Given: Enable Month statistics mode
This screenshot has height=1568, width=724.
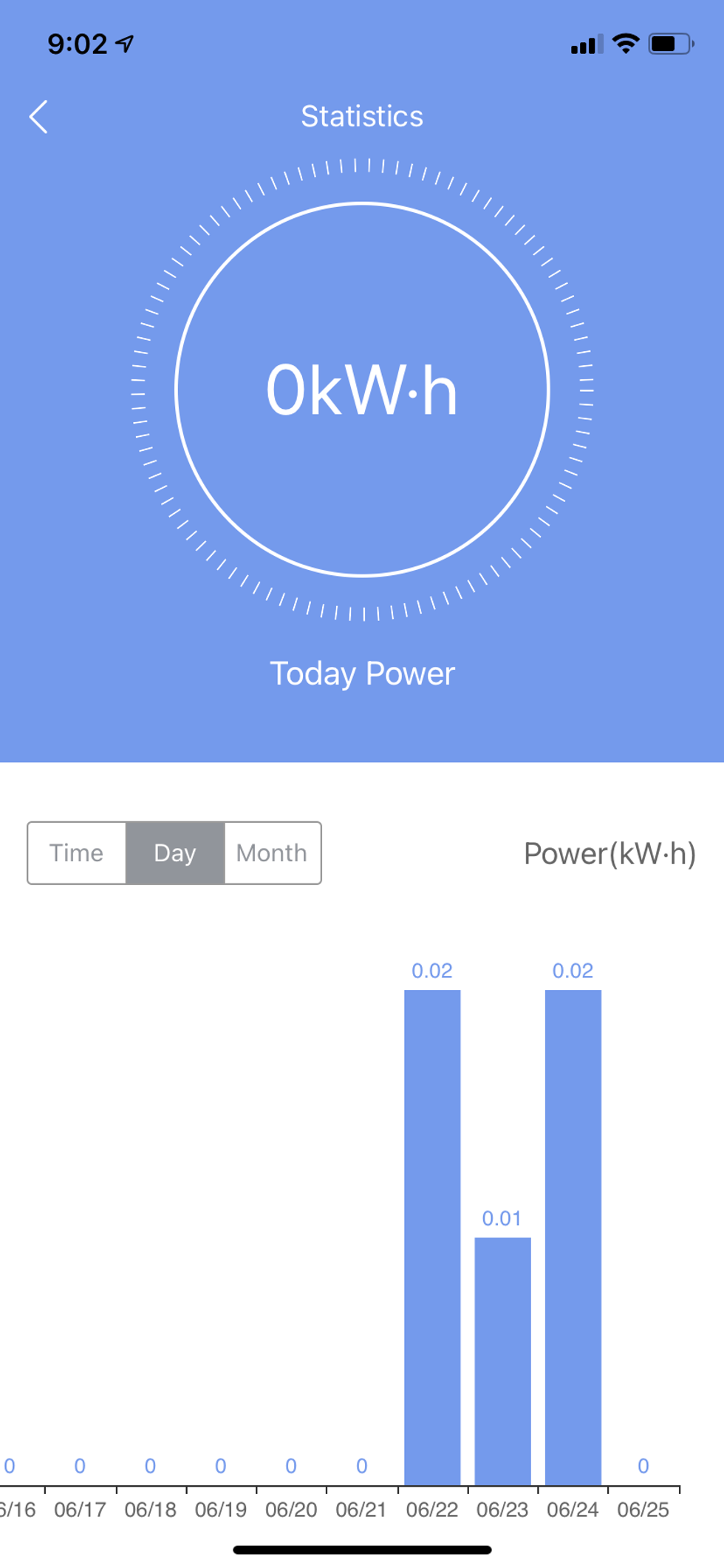Looking at the screenshot, I should click(271, 852).
